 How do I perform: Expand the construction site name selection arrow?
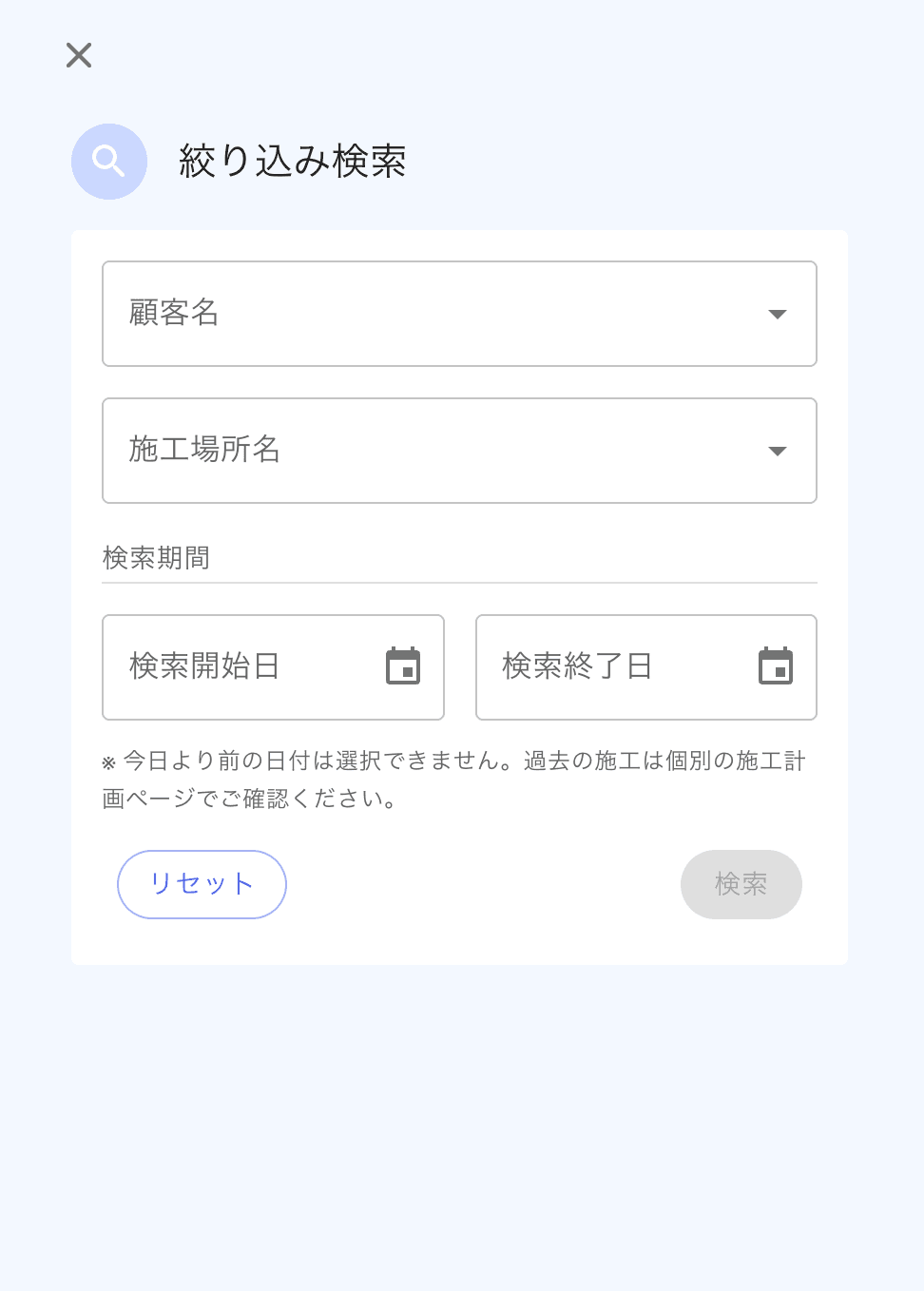[x=778, y=451]
